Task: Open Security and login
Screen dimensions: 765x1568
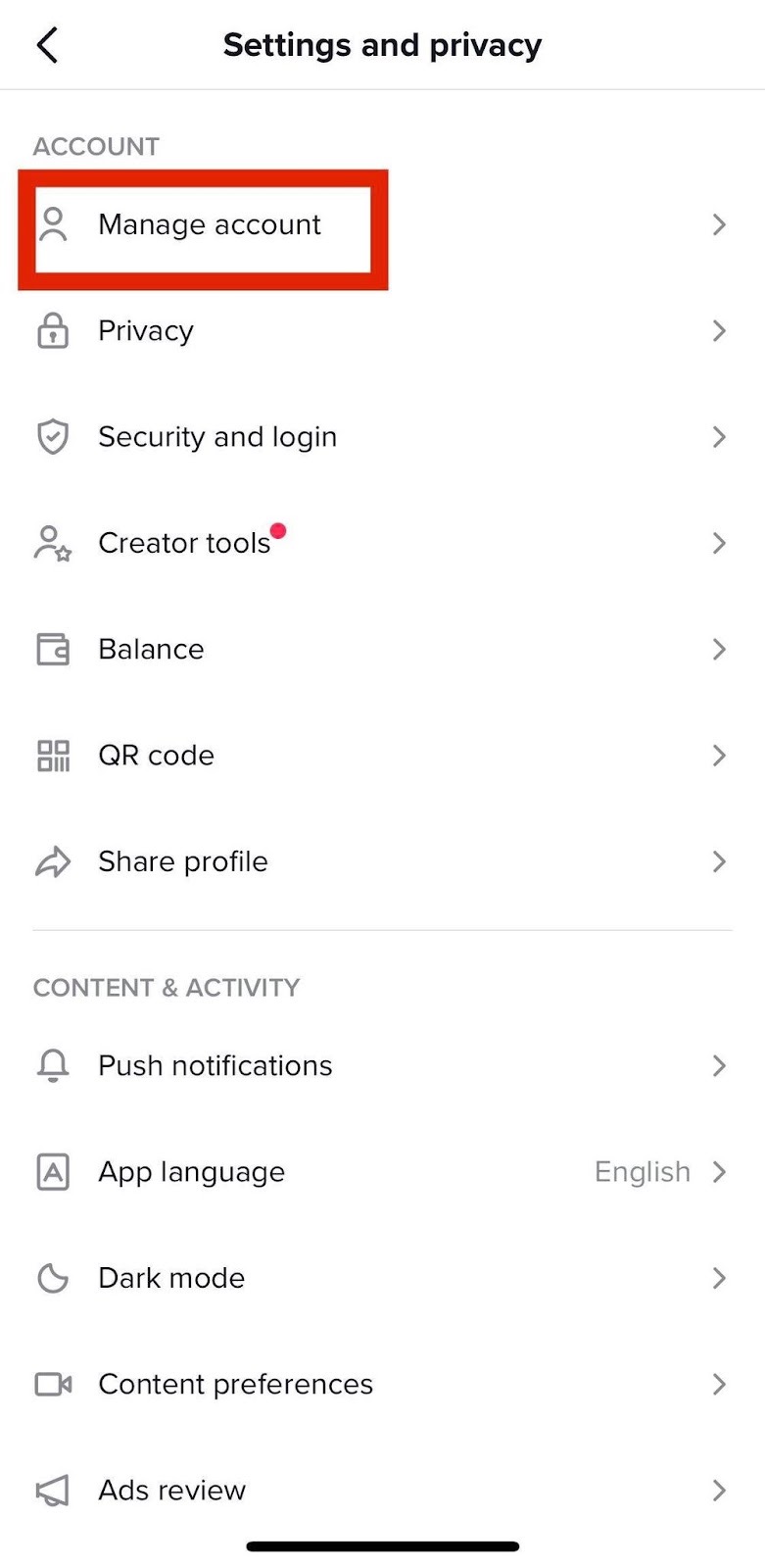Action: click(382, 437)
